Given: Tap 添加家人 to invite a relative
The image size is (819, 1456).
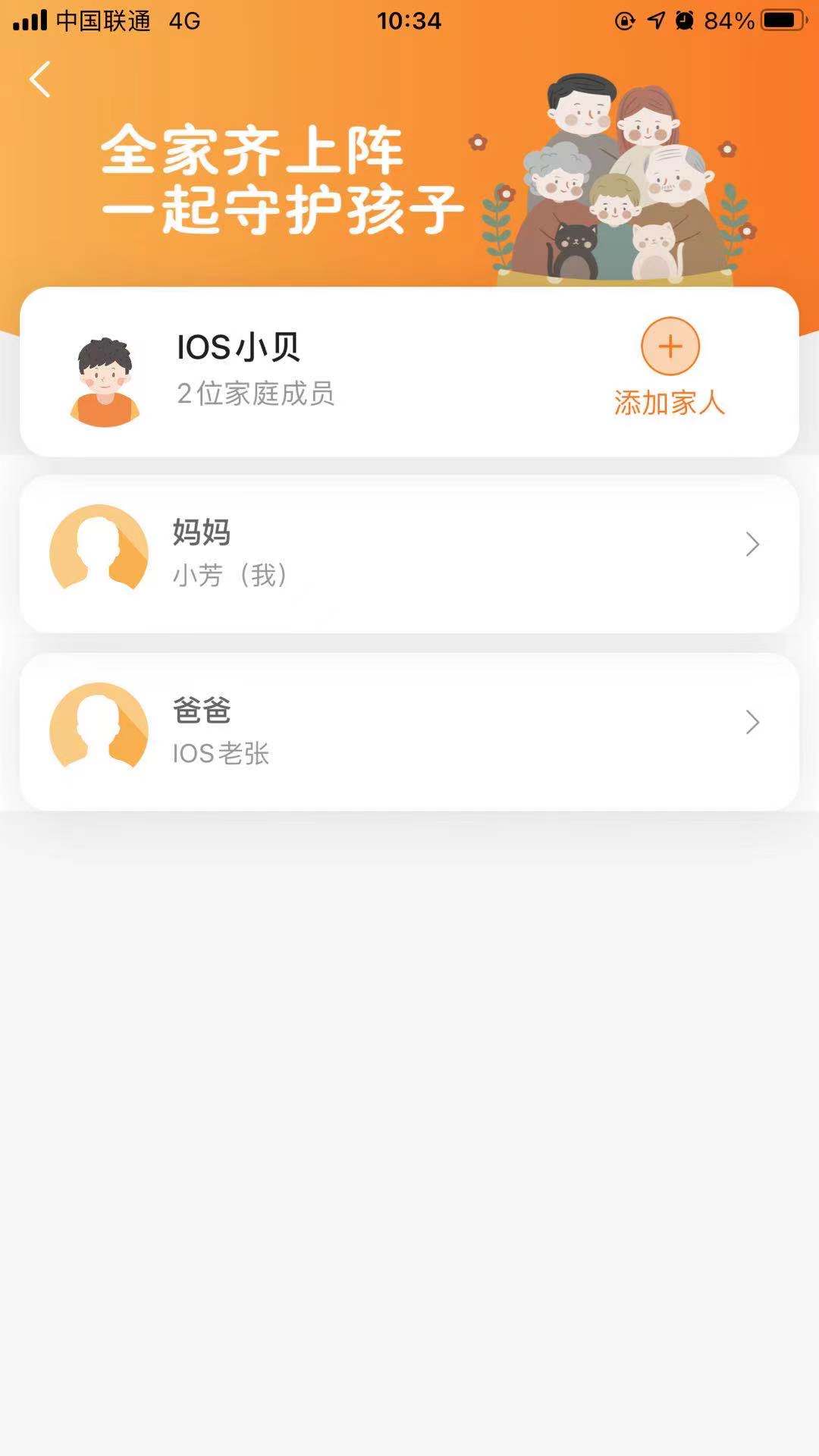Looking at the screenshot, I should [x=670, y=406].
